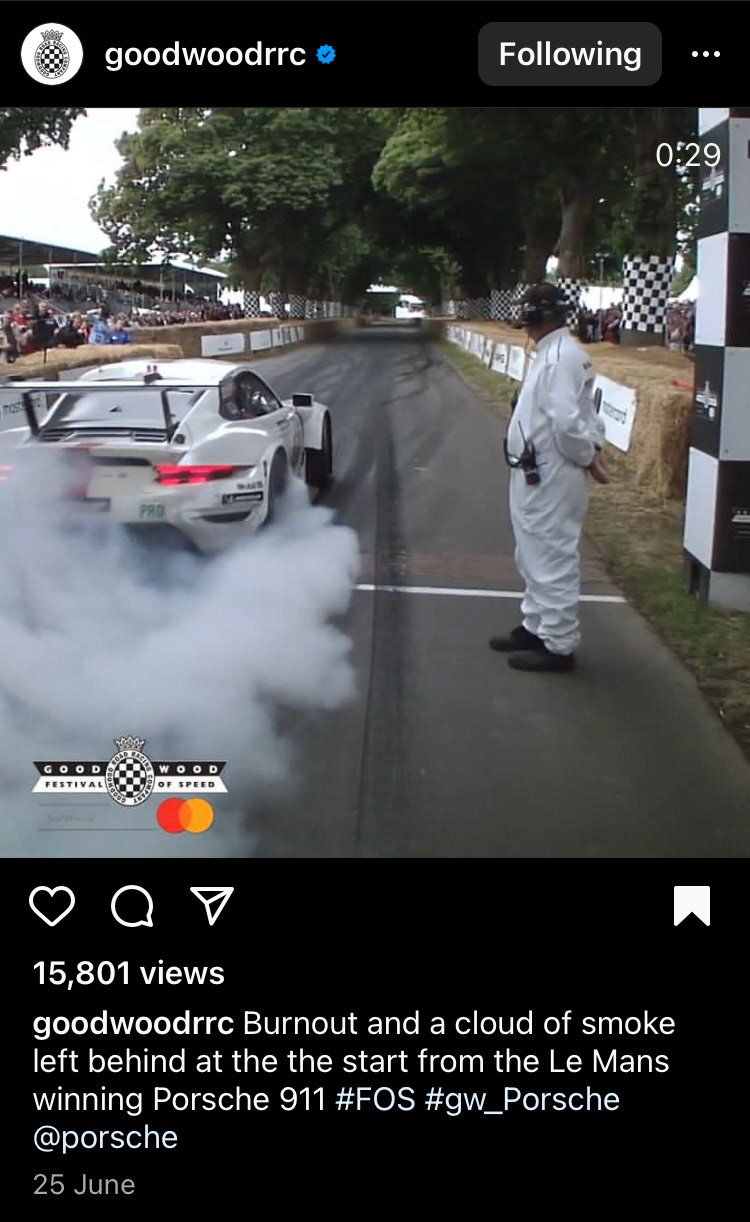Open the three-dot overflow menu
The height and width of the screenshot is (1222, 750).
(706, 54)
